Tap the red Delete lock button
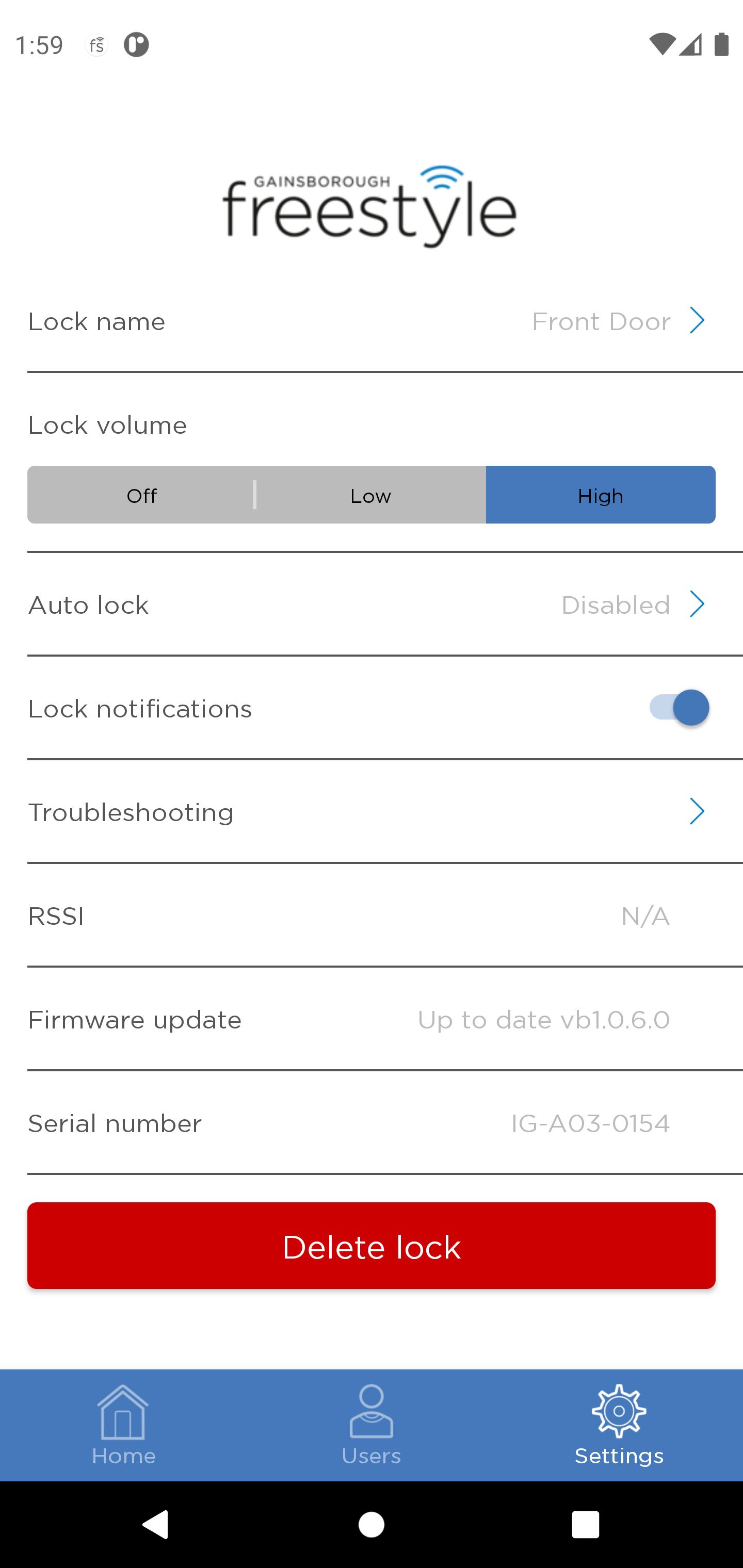This screenshot has width=743, height=1568. (x=372, y=1246)
